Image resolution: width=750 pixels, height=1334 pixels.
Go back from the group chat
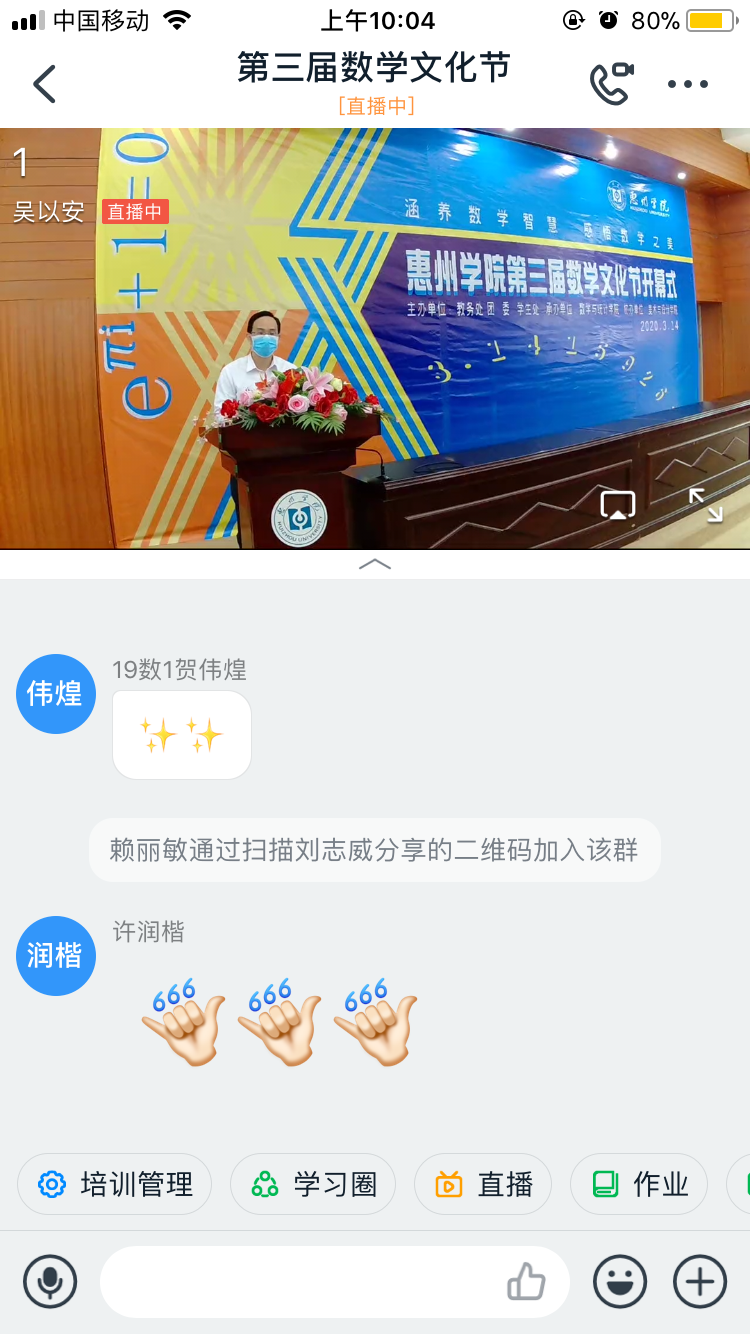(x=44, y=84)
